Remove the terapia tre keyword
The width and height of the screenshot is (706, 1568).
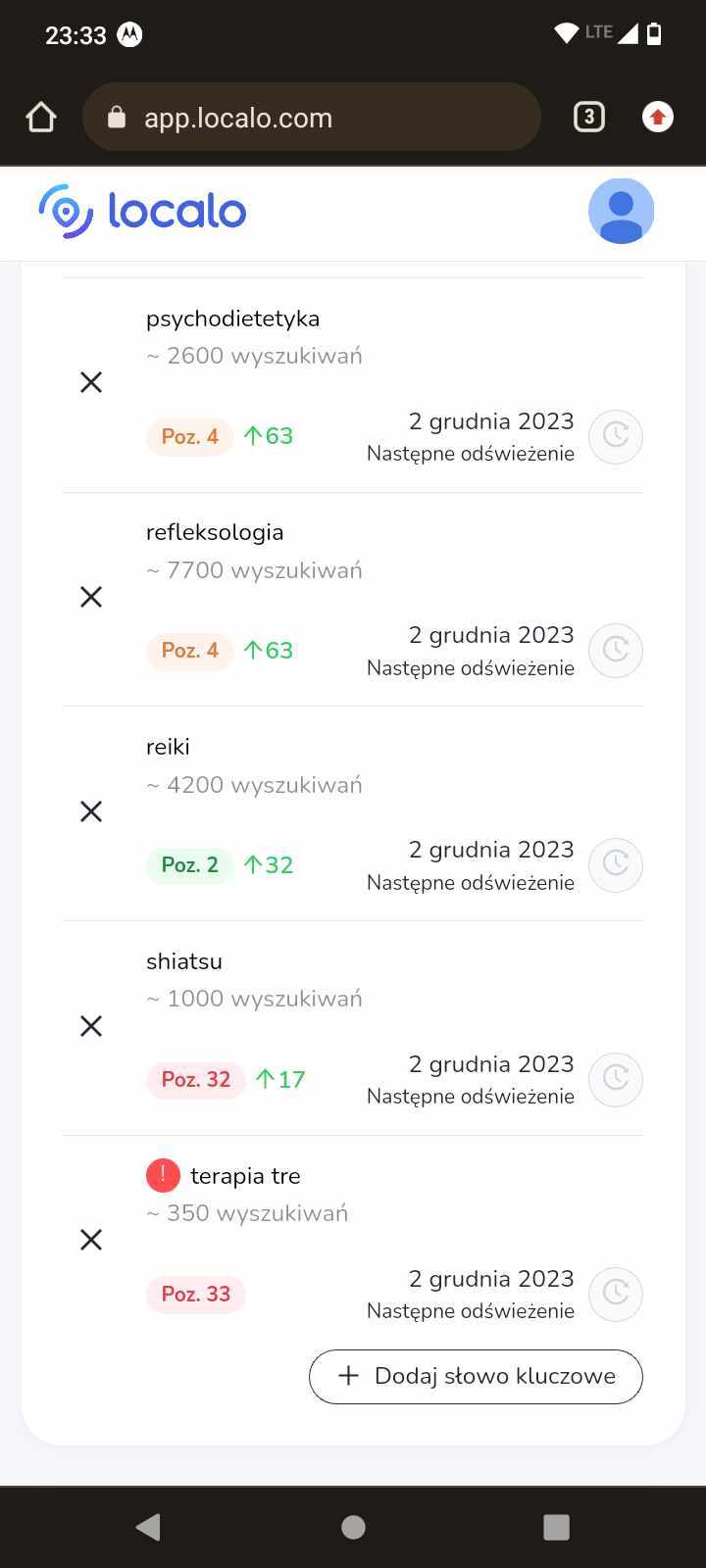91,1241
